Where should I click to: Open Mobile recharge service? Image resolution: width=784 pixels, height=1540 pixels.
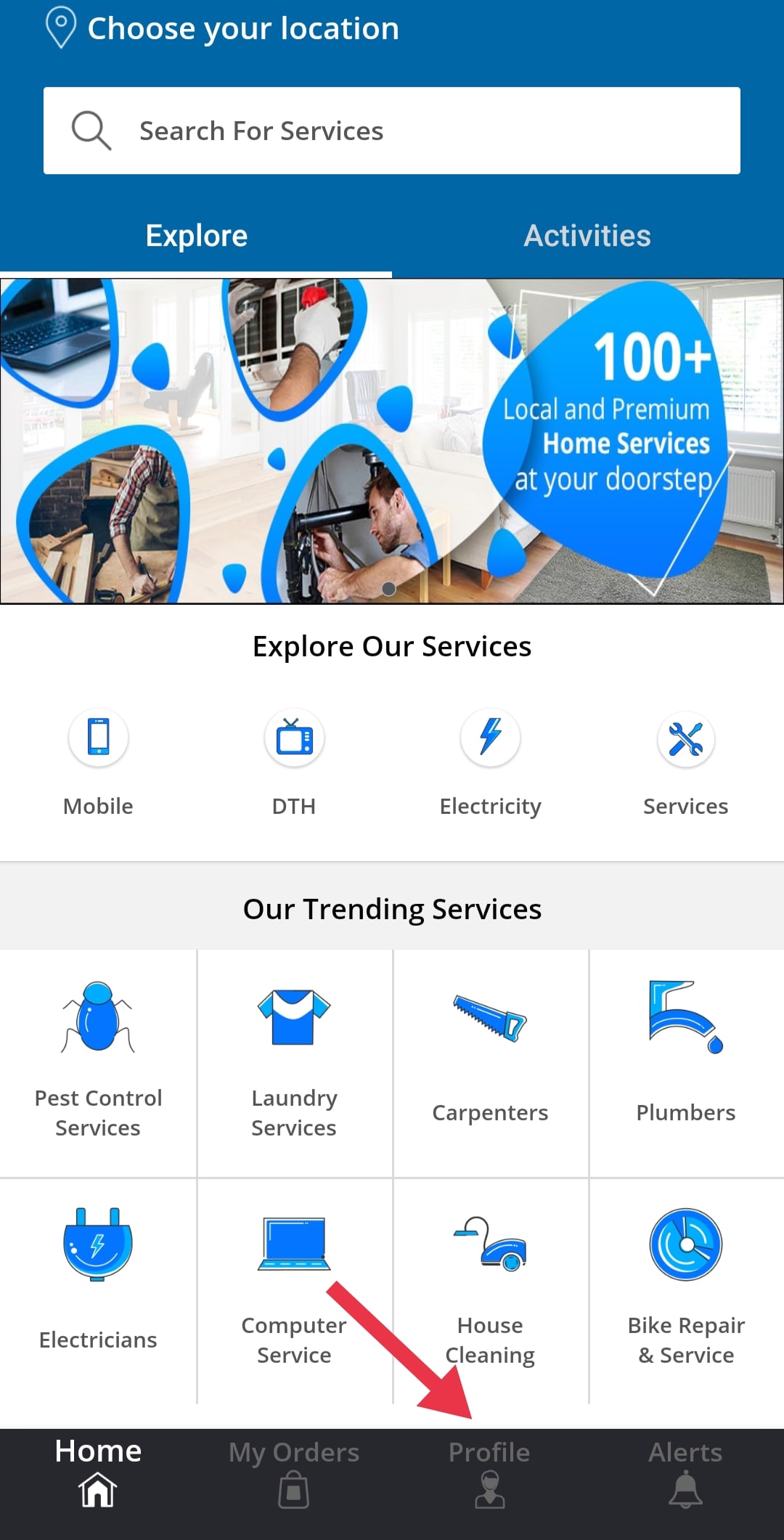(98, 761)
